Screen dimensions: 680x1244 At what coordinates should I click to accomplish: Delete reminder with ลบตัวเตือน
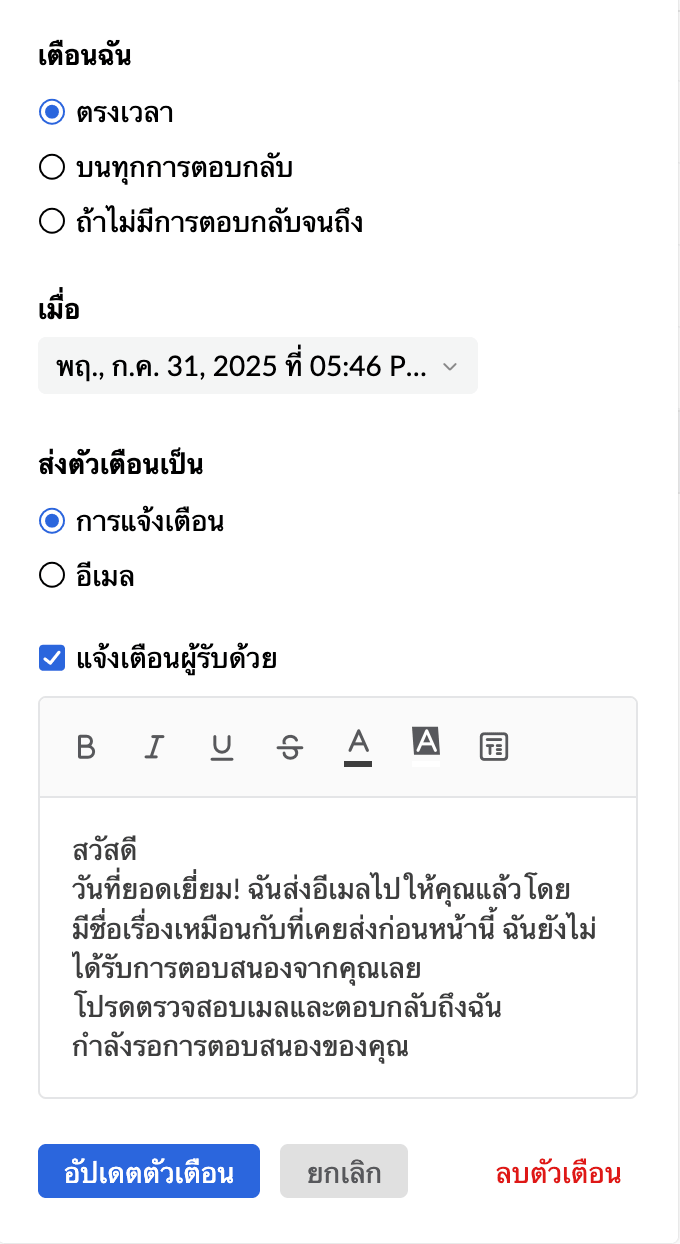558,1173
